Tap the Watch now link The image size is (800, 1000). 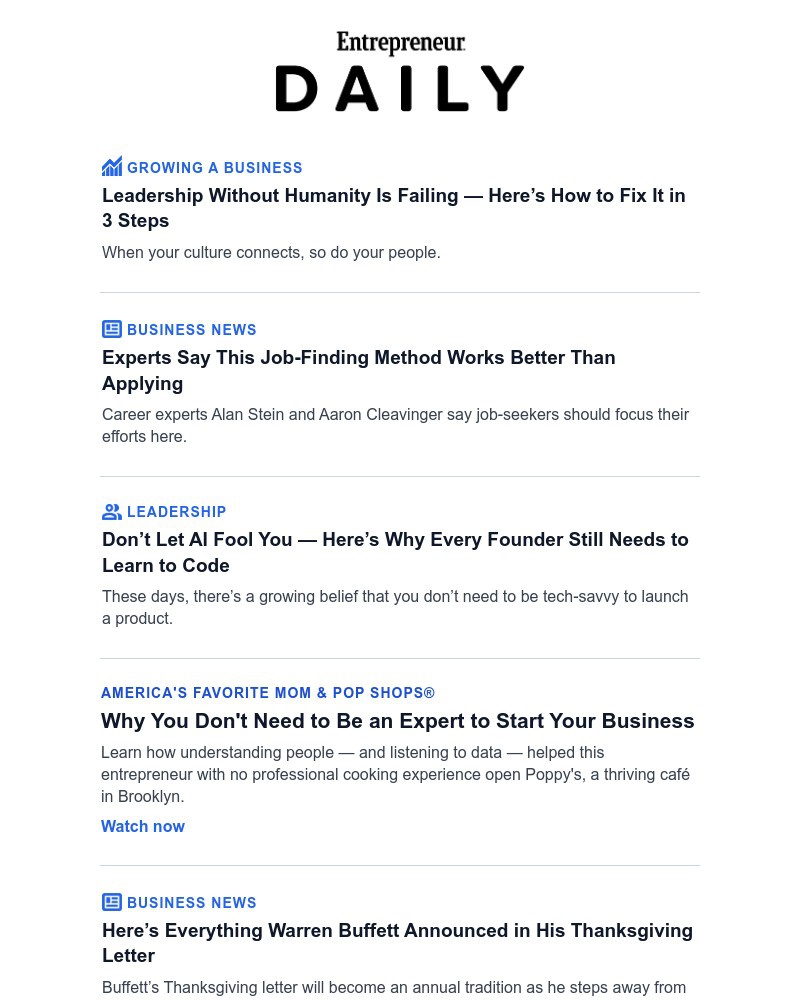(143, 826)
